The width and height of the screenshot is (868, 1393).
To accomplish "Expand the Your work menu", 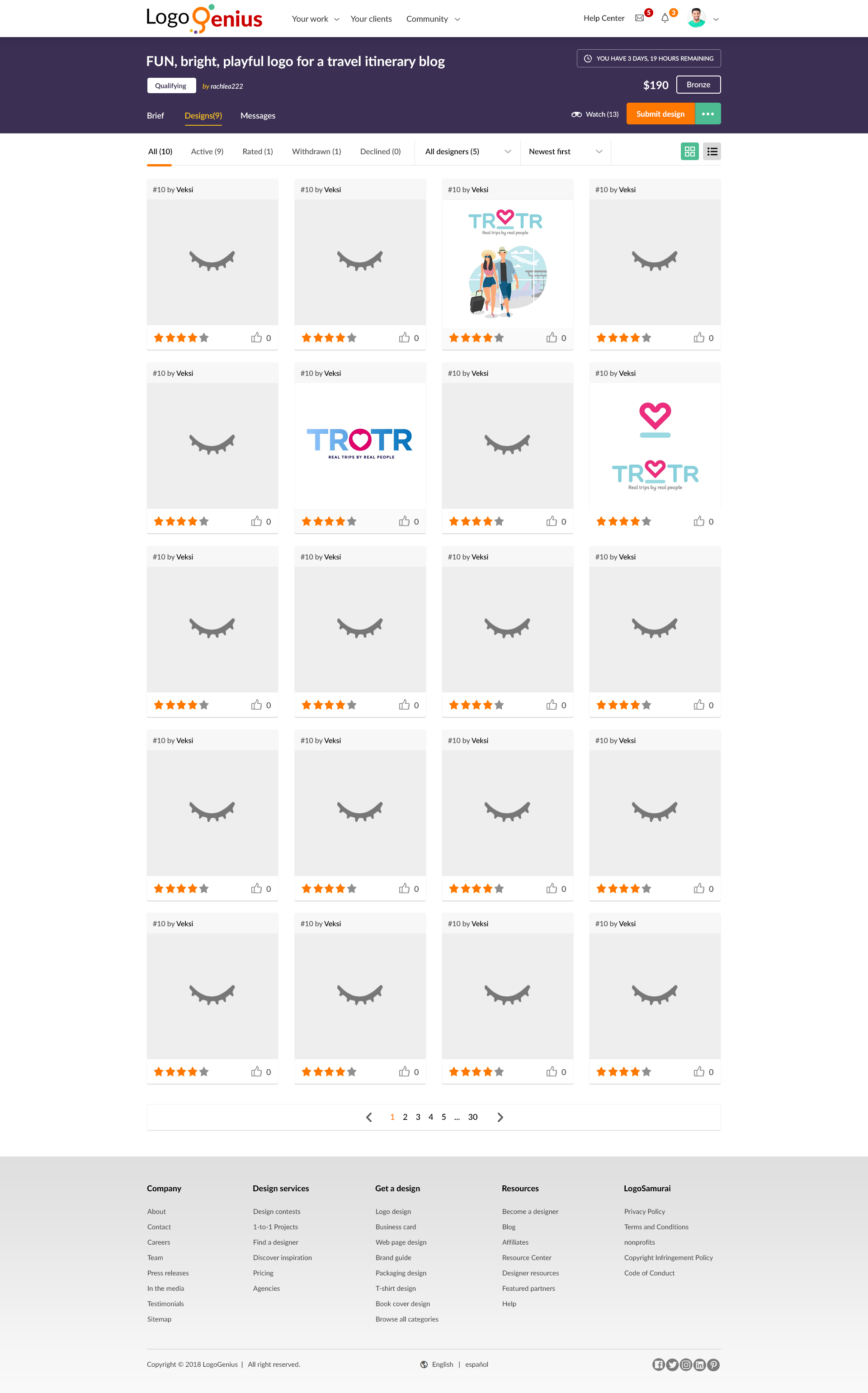I will (315, 19).
